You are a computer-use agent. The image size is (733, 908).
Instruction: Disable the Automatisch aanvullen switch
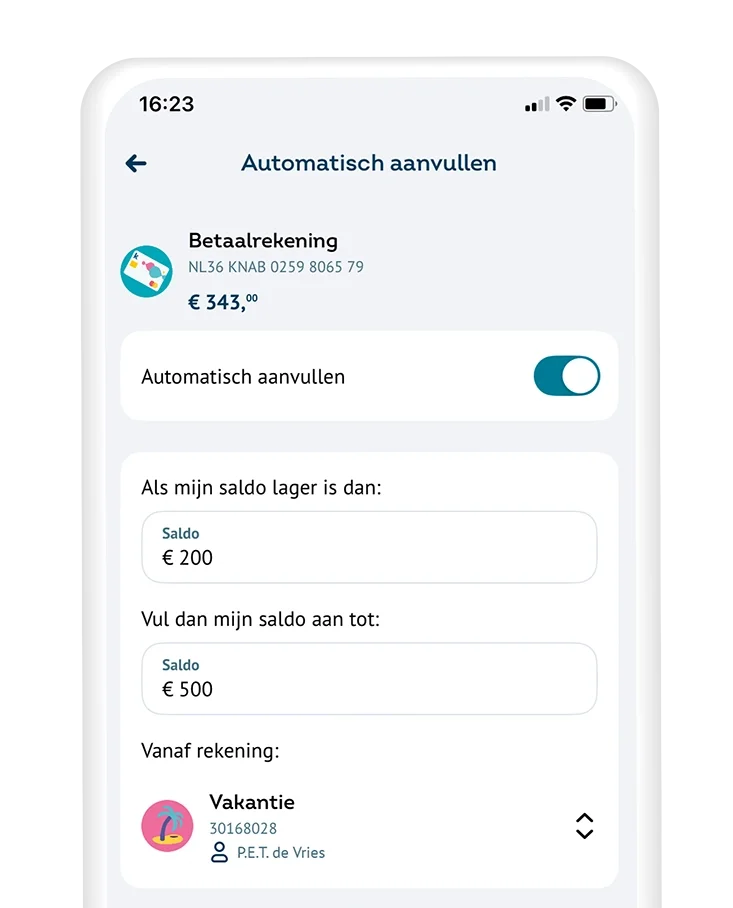(x=566, y=377)
